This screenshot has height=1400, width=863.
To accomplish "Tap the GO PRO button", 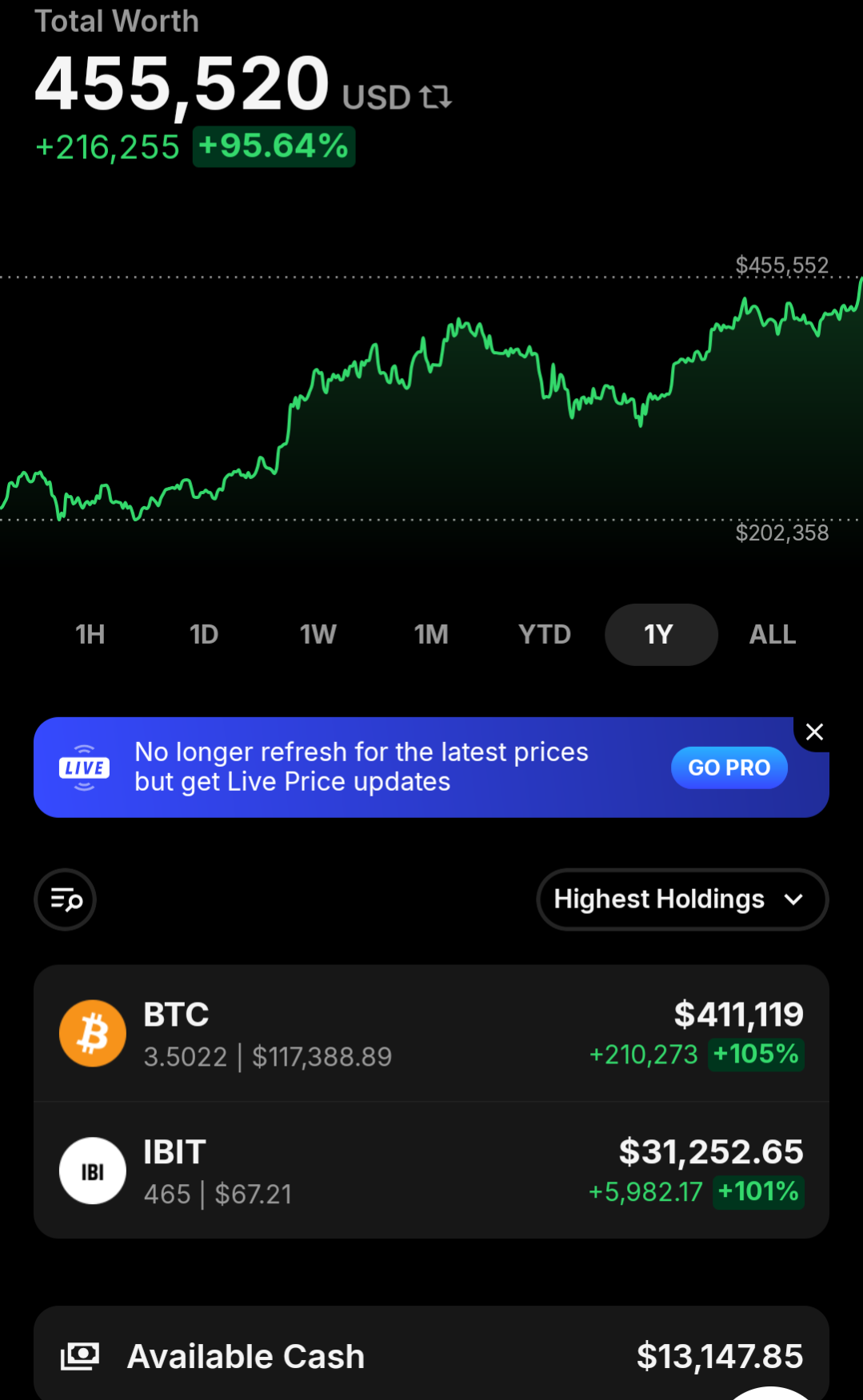I will pos(729,768).
